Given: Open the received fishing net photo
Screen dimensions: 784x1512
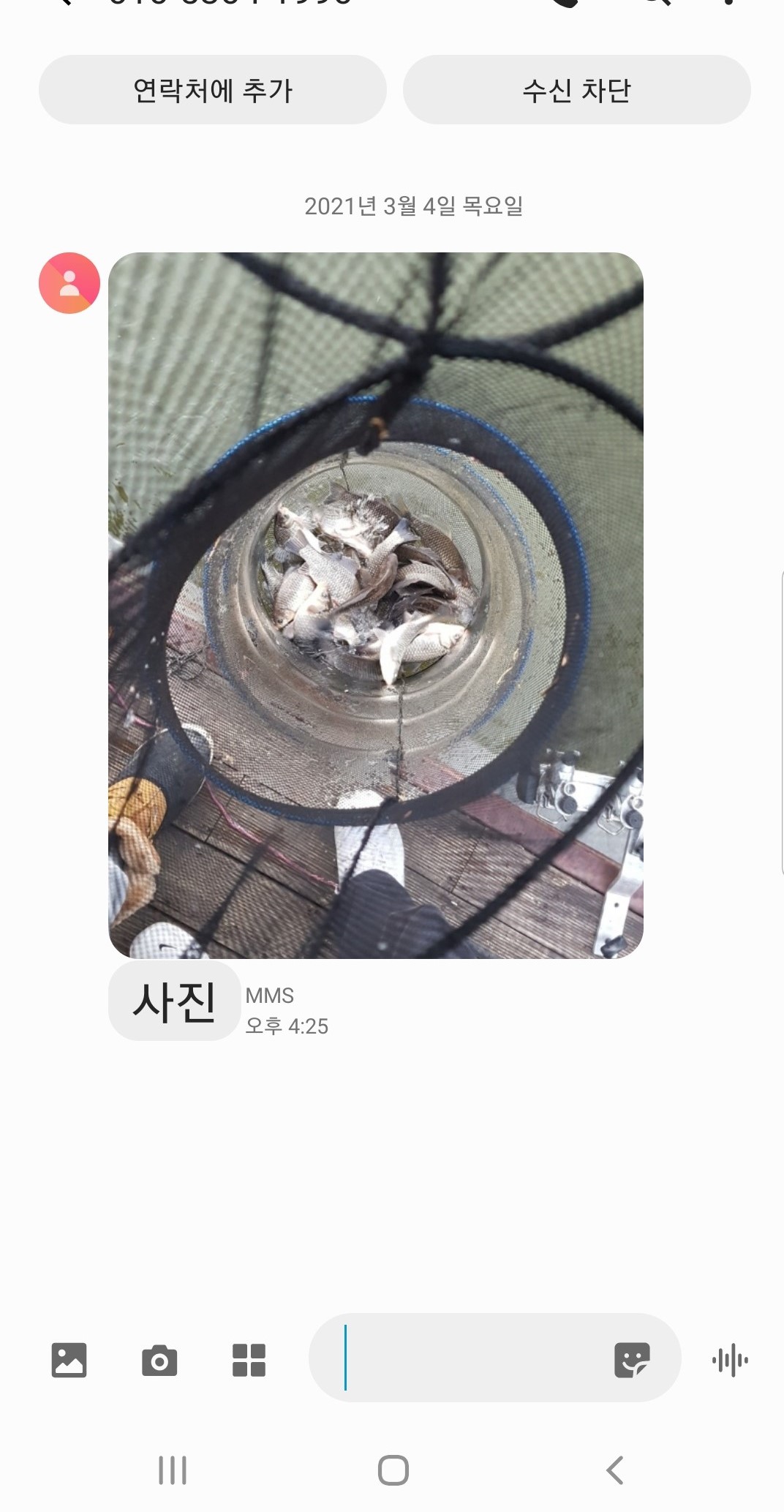Looking at the screenshot, I should tap(375, 605).
